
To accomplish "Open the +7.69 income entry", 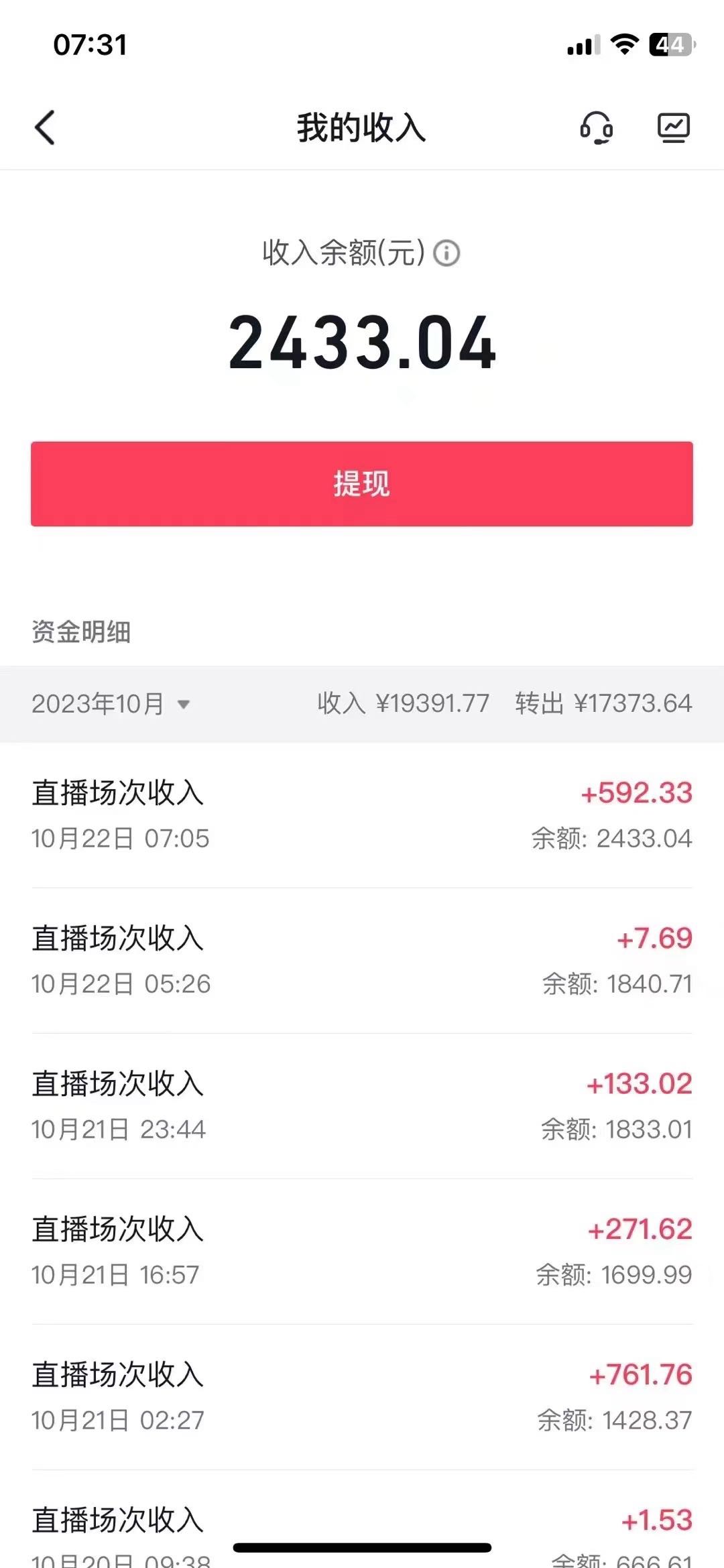I will pyautogui.click(x=362, y=961).
